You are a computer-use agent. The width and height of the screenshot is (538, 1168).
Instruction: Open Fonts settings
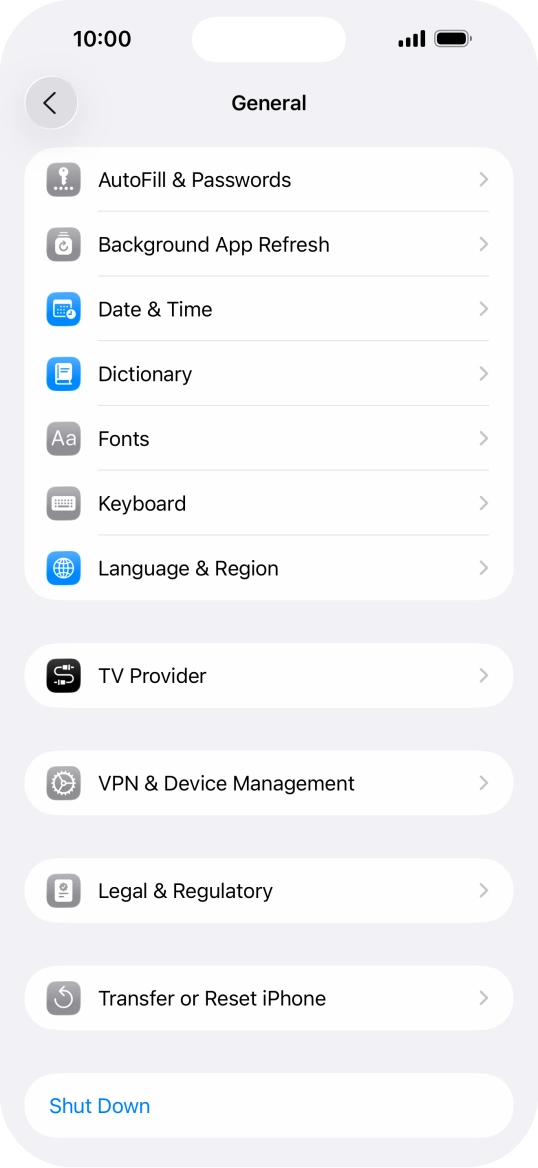click(269, 439)
